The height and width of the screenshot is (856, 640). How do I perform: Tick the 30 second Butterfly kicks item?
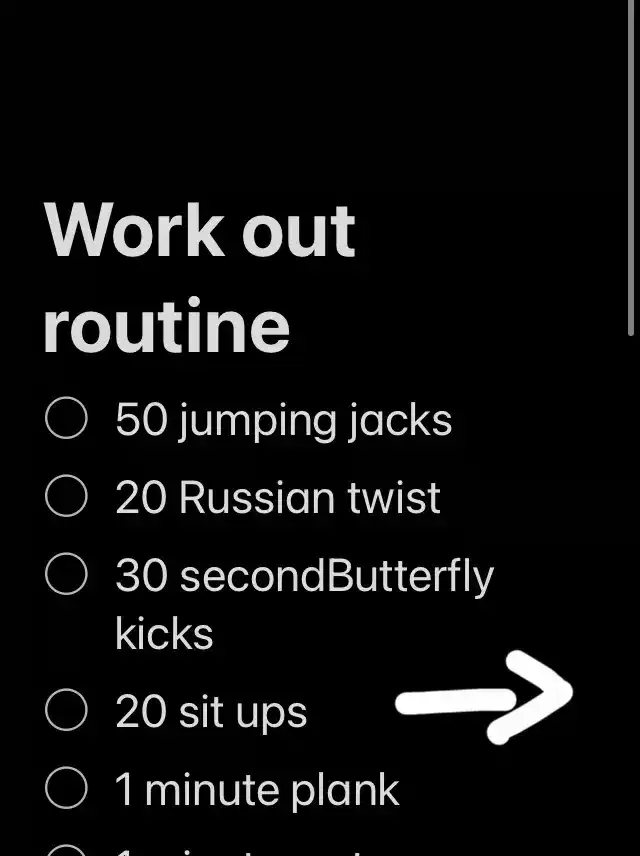click(66, 575)
